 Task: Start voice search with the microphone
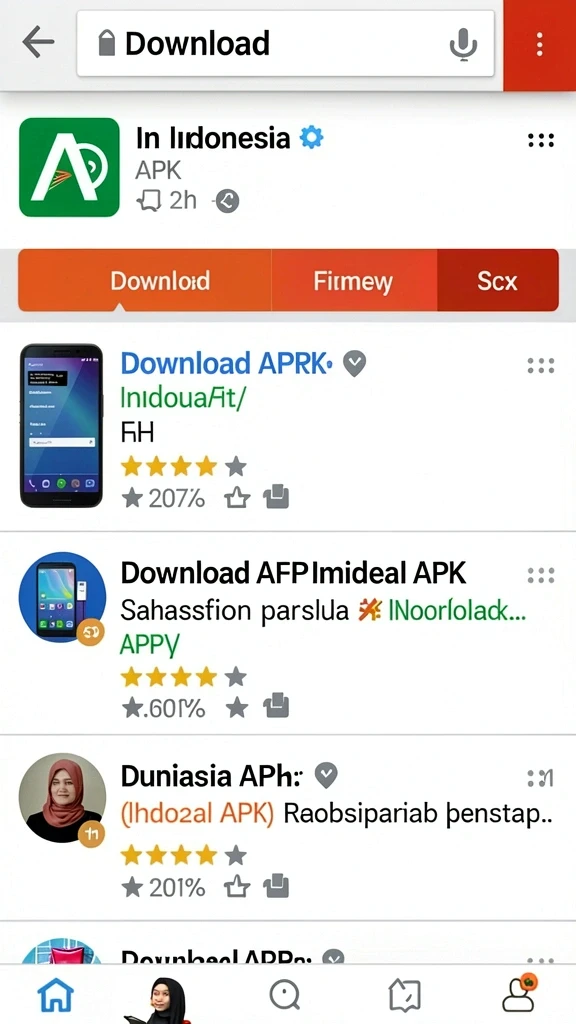(x=463, y=44)
